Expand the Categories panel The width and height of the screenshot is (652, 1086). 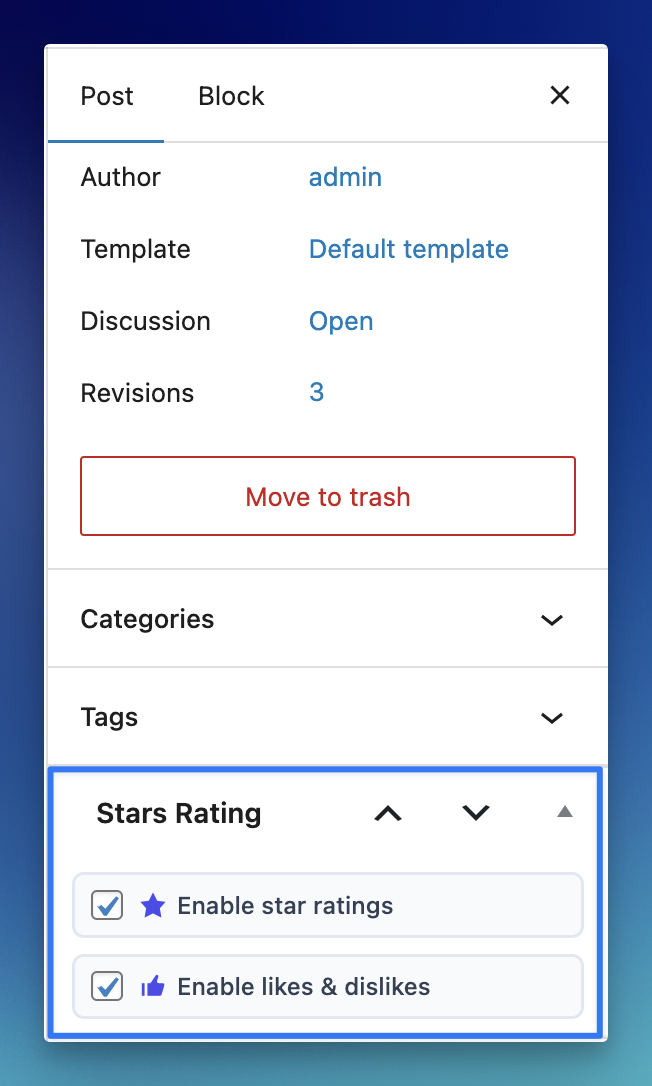point(551,620)
